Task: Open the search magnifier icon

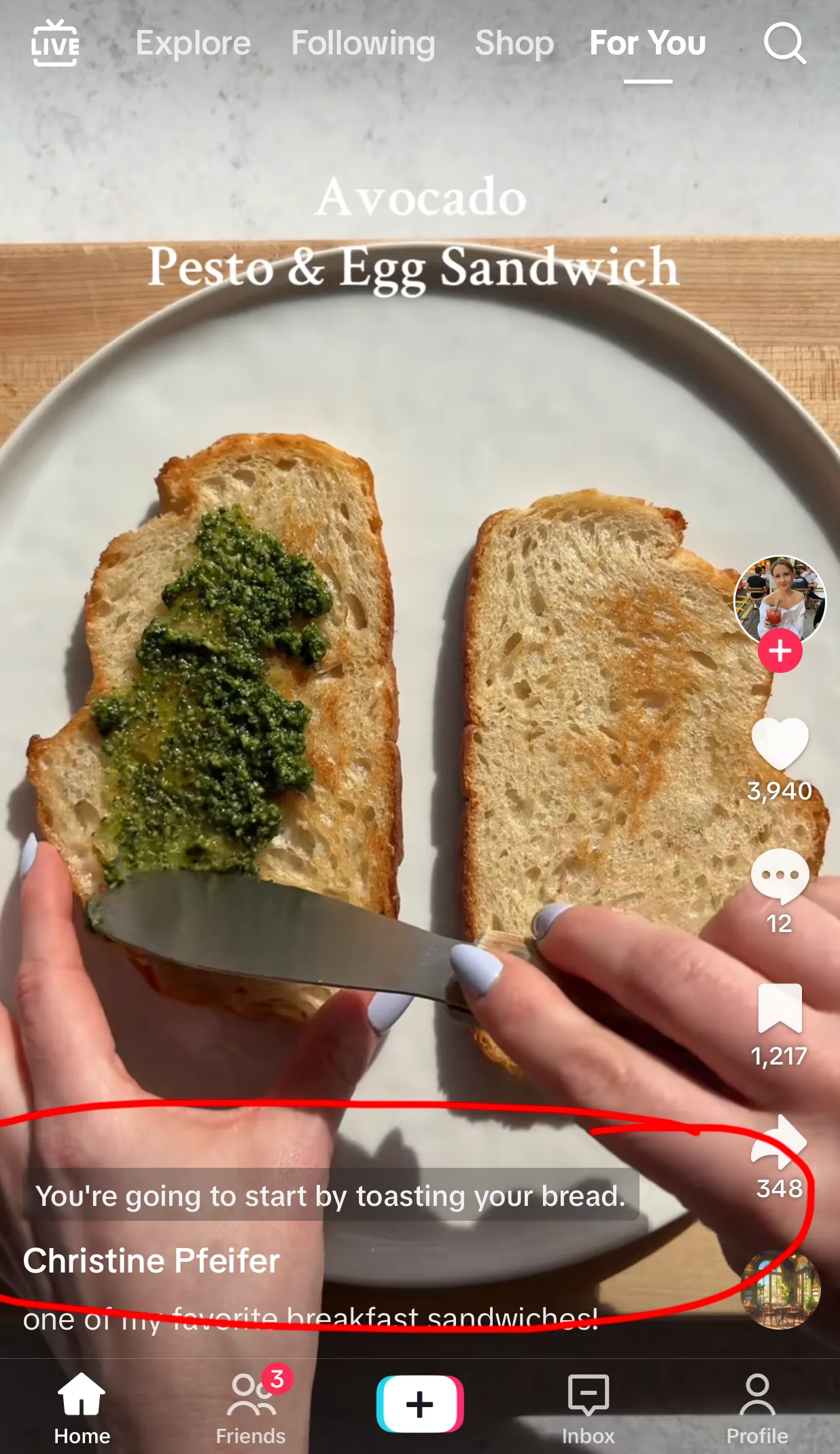Action: tap(784, 44)
